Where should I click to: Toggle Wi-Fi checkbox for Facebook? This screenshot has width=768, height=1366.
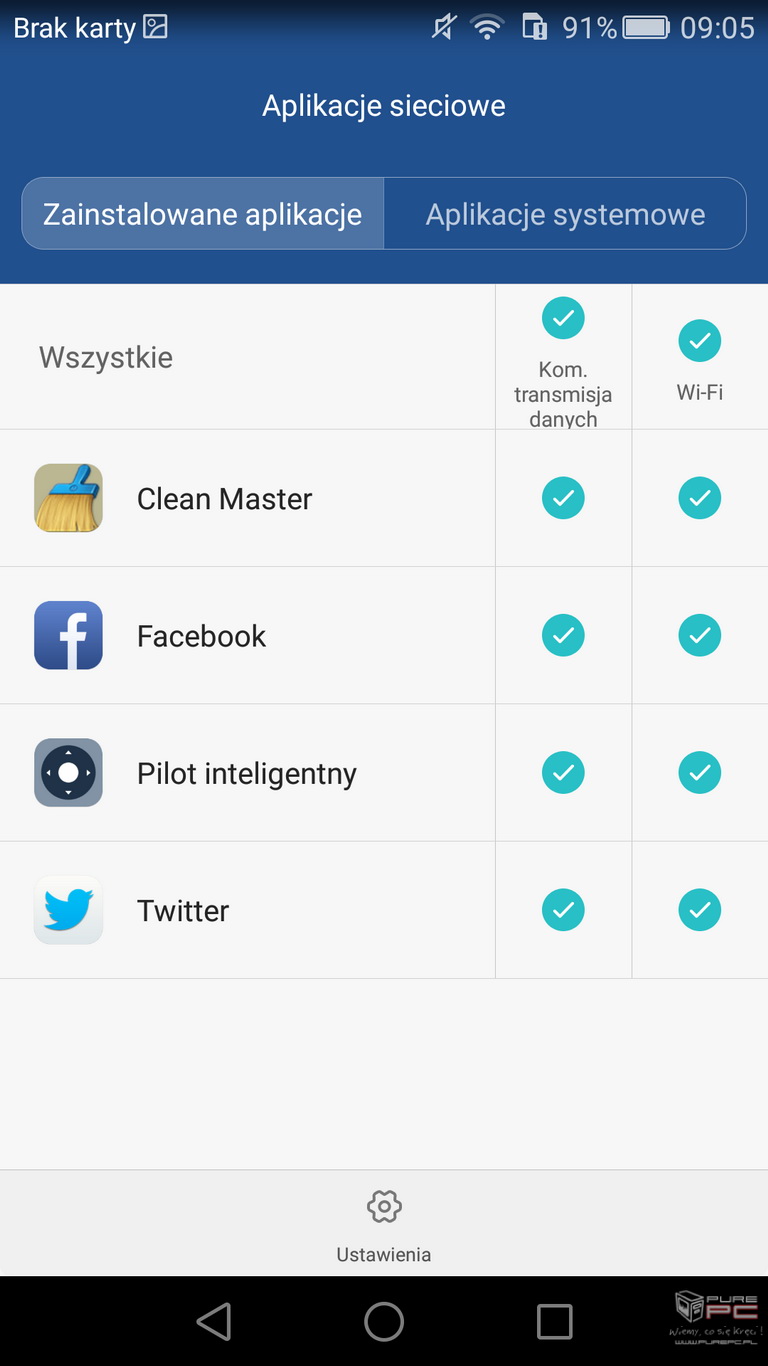coord(700,635)
